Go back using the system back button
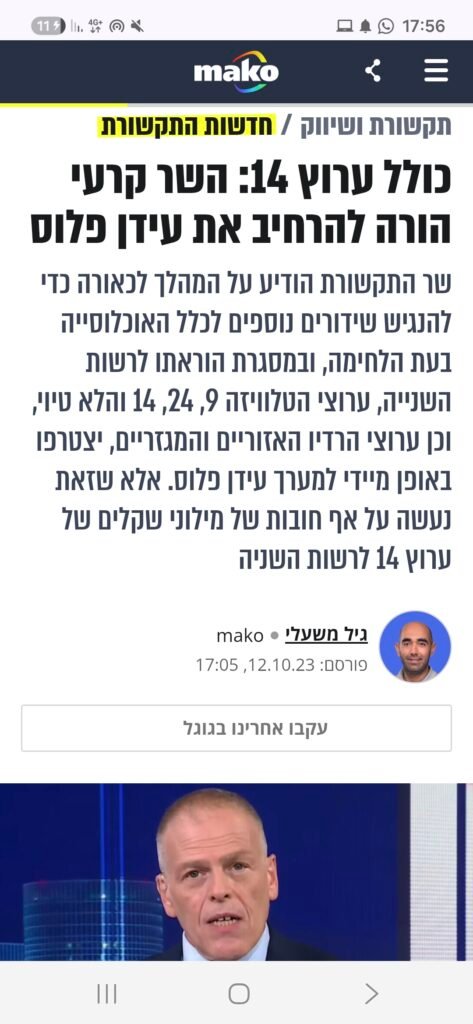Image resolution: width=473 pixels, height=1024 pixels. pos(371,994)
